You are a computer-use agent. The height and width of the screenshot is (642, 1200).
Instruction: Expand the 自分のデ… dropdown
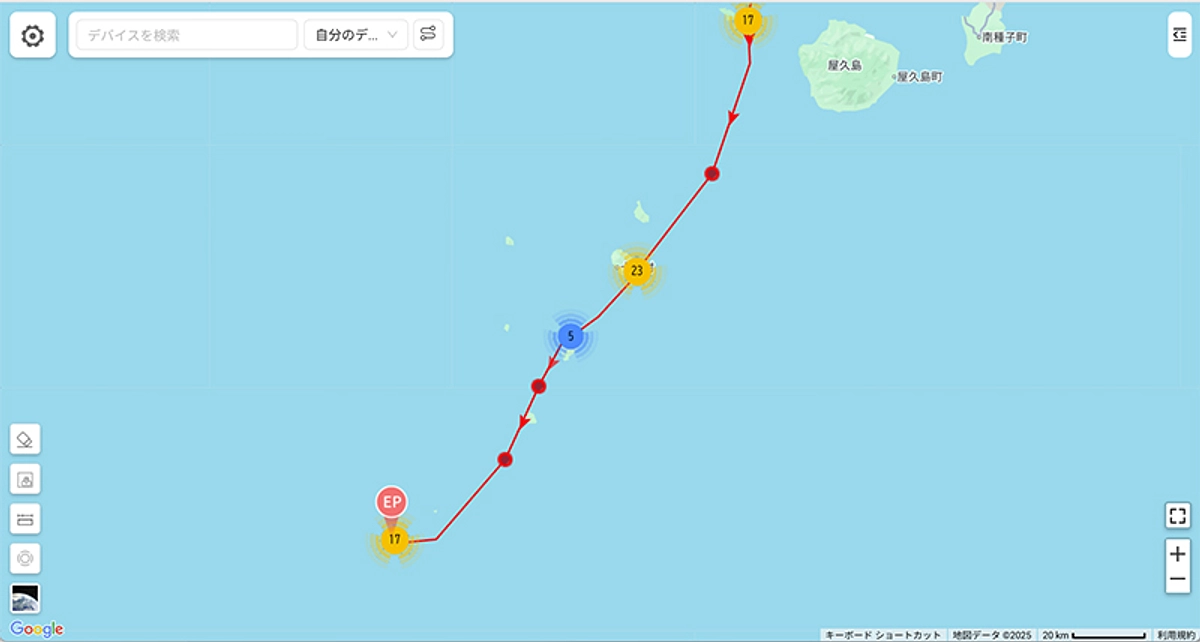click(356, 35)
